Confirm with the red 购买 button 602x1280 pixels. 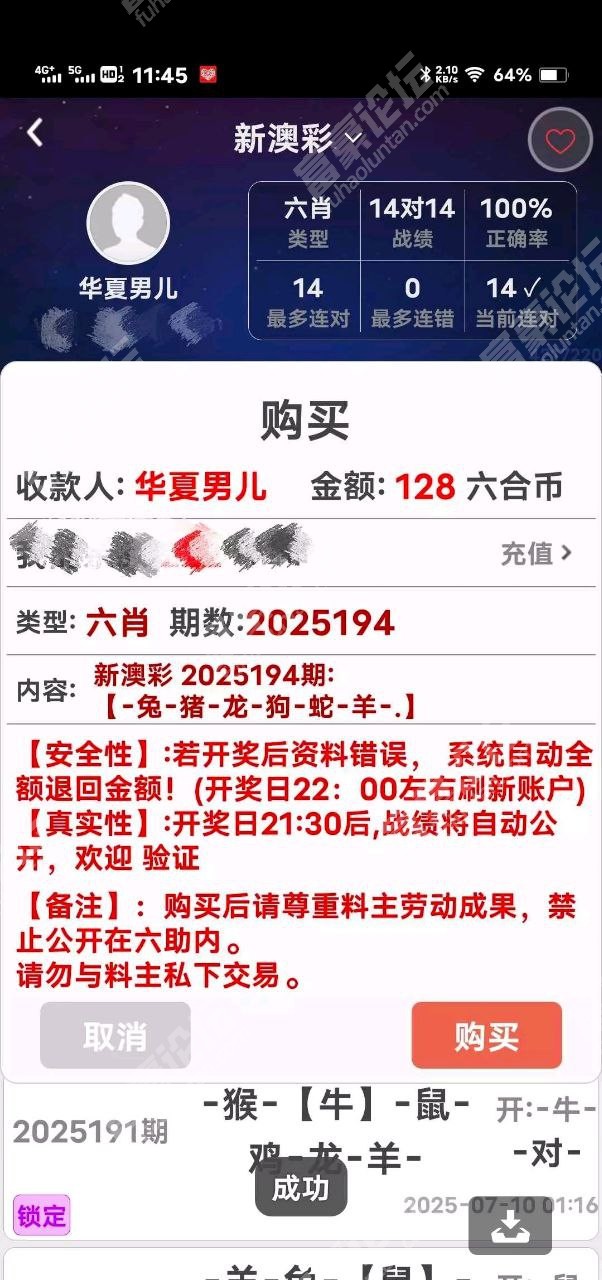[x=486, y=1036]
